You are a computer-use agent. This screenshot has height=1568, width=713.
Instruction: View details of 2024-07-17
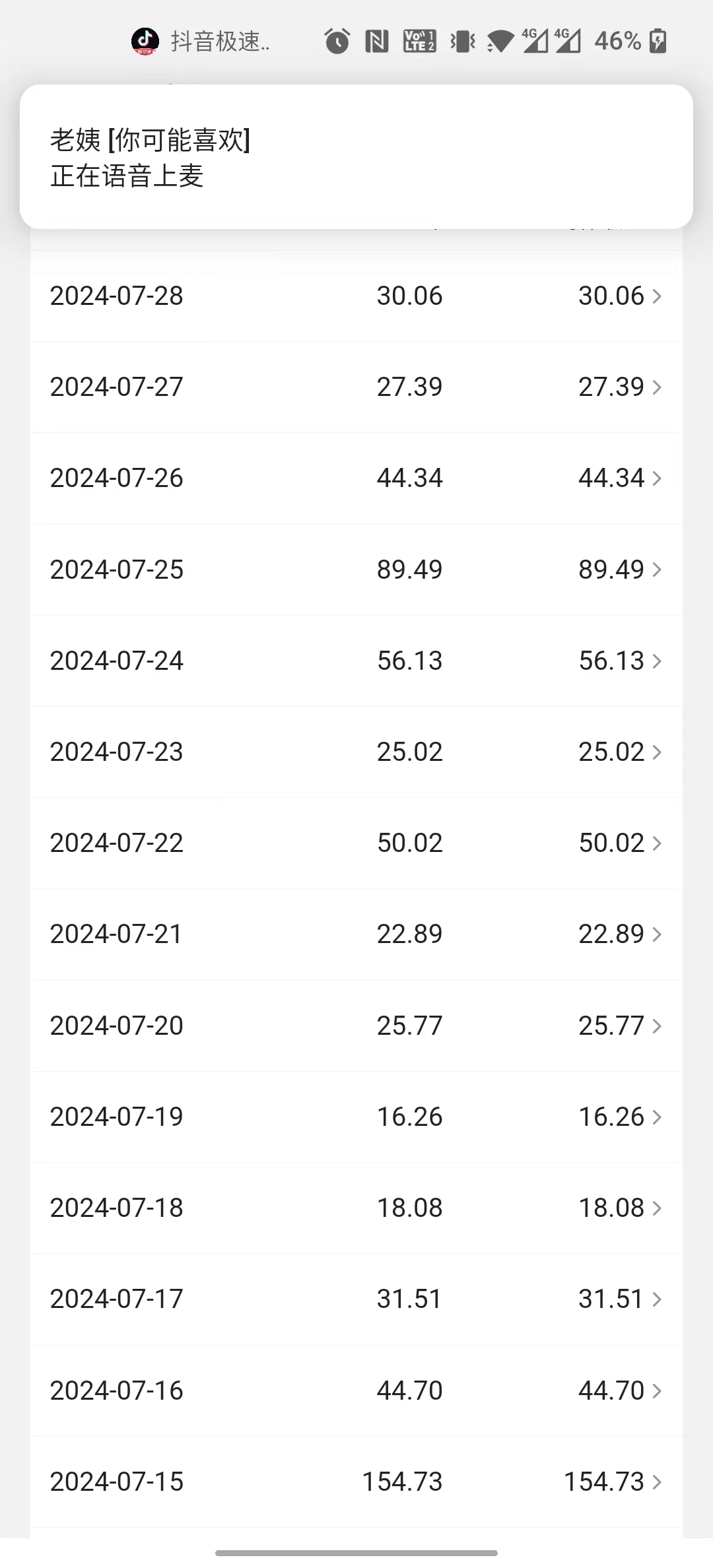[356, 1299]
